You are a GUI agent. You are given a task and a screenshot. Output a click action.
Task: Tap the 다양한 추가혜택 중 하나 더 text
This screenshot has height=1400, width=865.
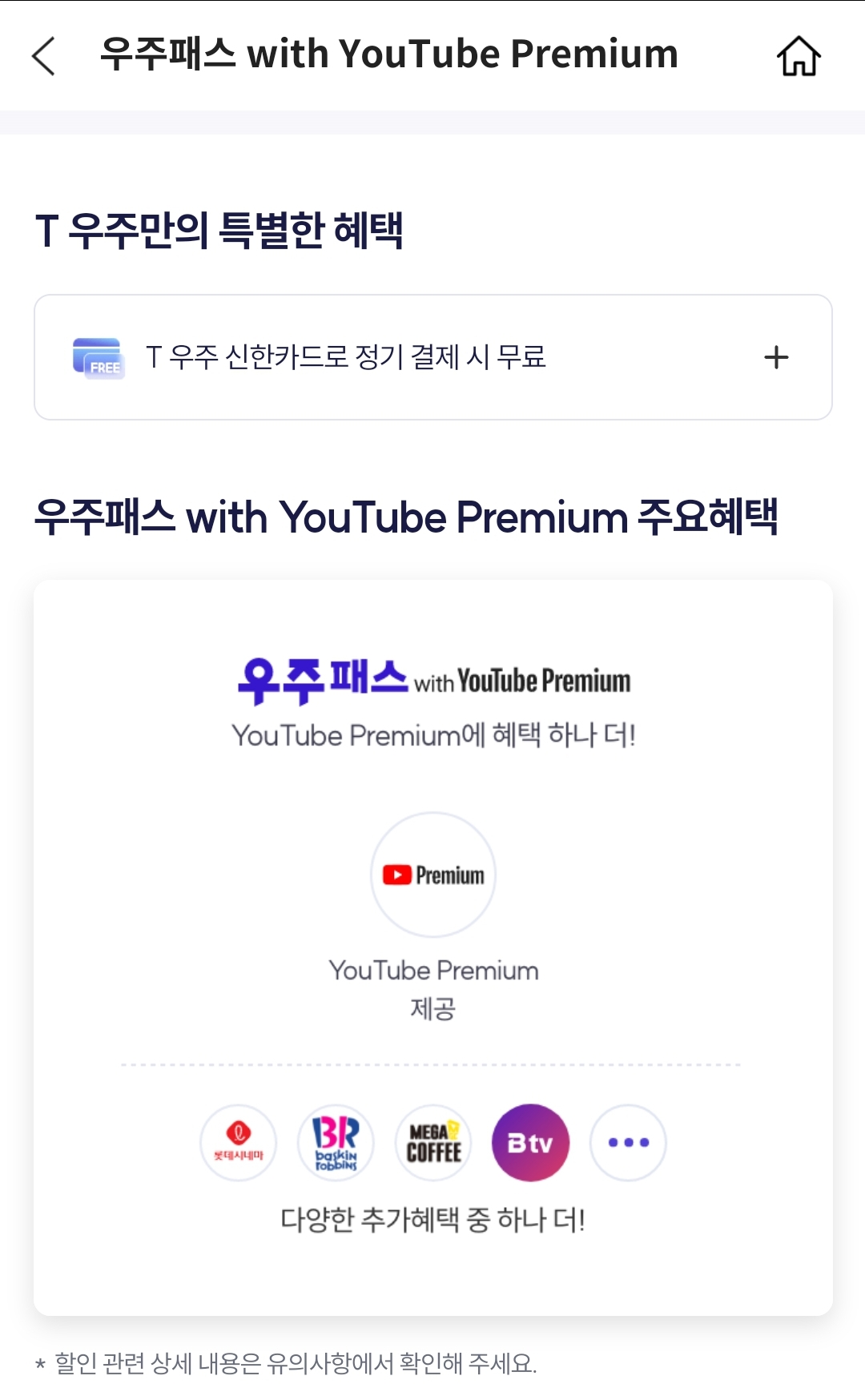point(432,1221)
